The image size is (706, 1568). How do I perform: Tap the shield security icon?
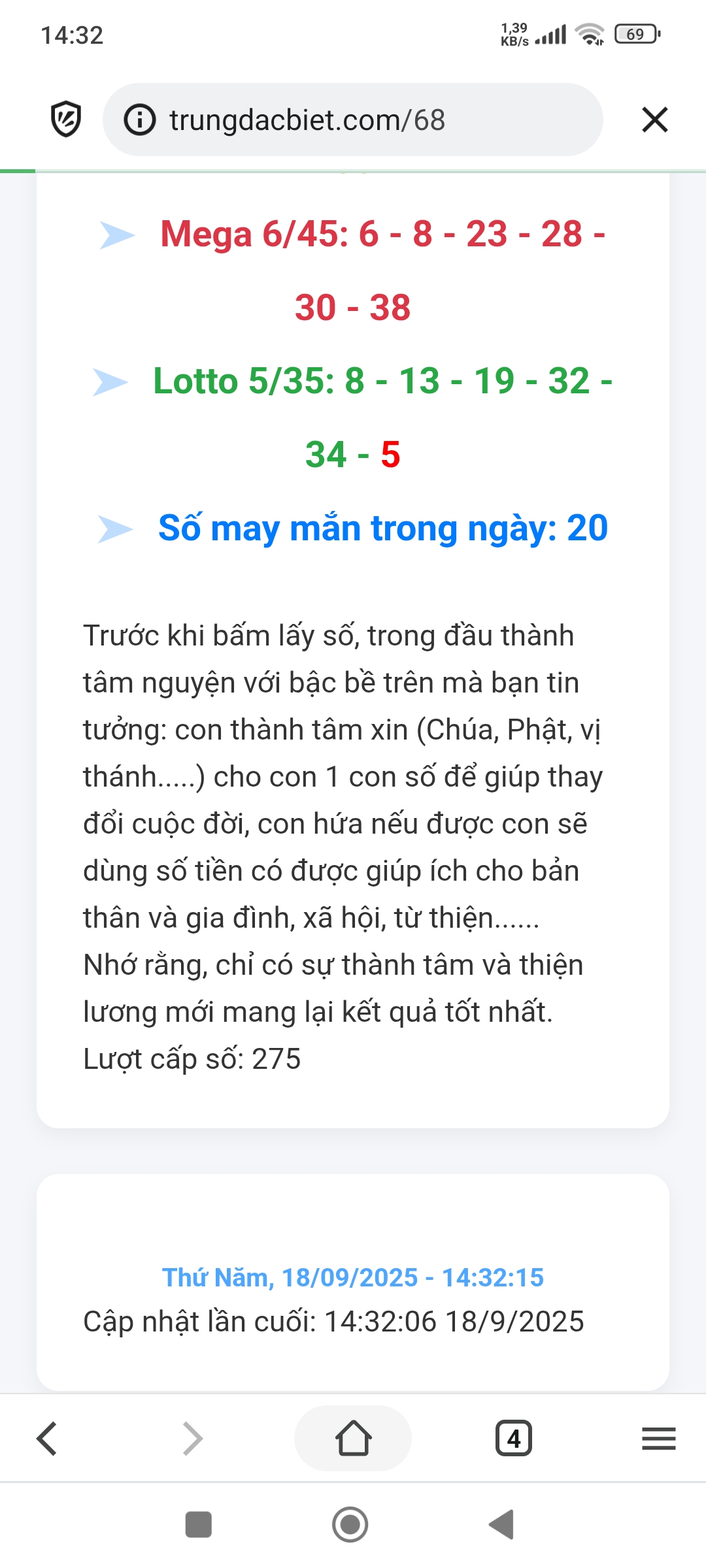coord(66,120)
